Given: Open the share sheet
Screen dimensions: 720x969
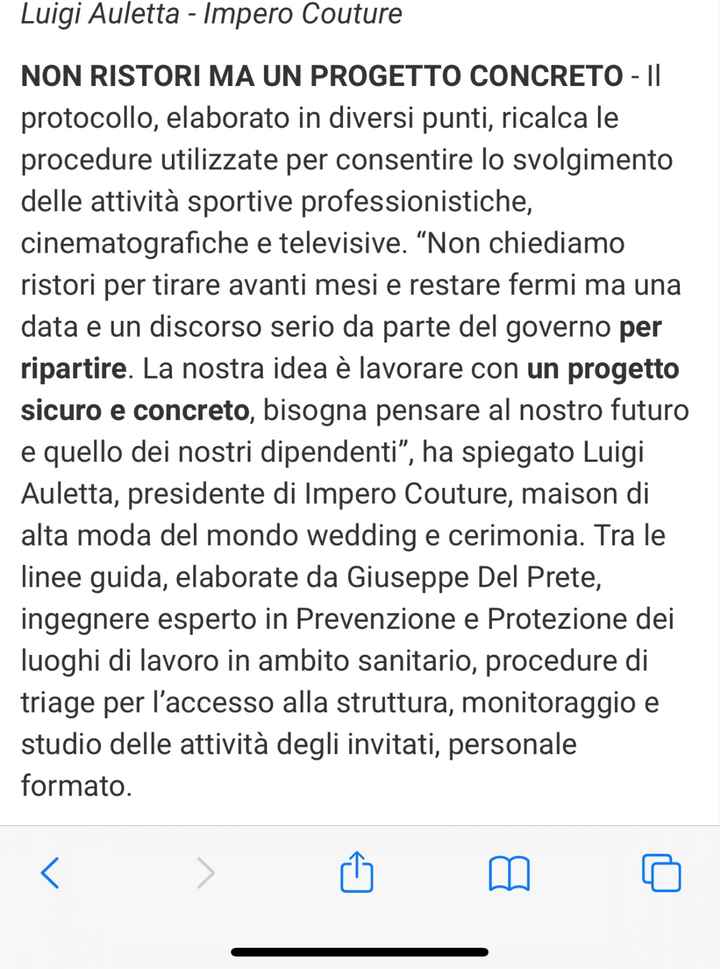Looking at the screenshot, I should pyautogui.click(x=357, y=872).
